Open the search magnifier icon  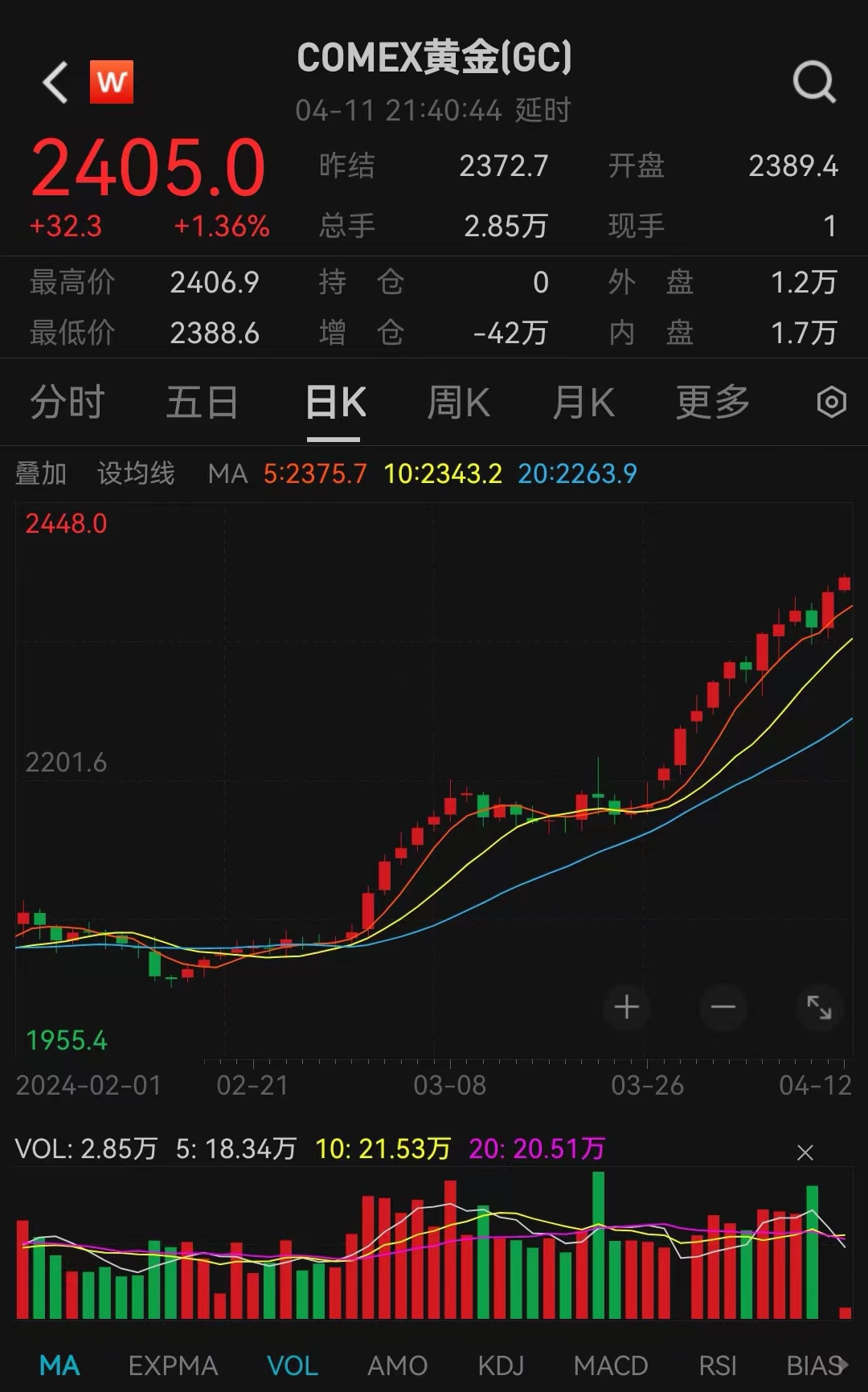click(x=814, y=82)
